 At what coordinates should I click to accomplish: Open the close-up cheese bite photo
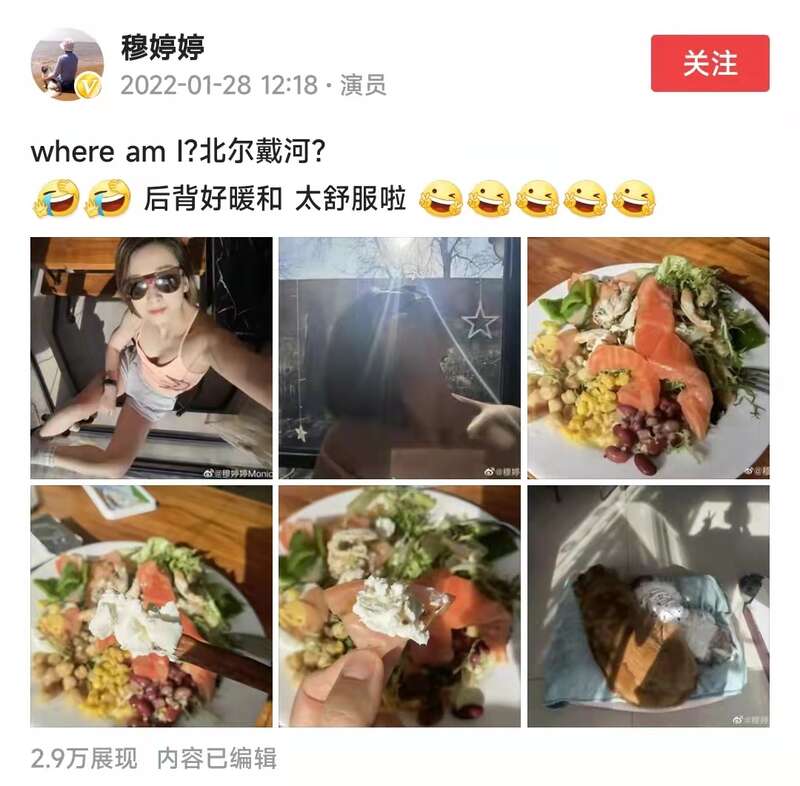[x=399, y=606]
